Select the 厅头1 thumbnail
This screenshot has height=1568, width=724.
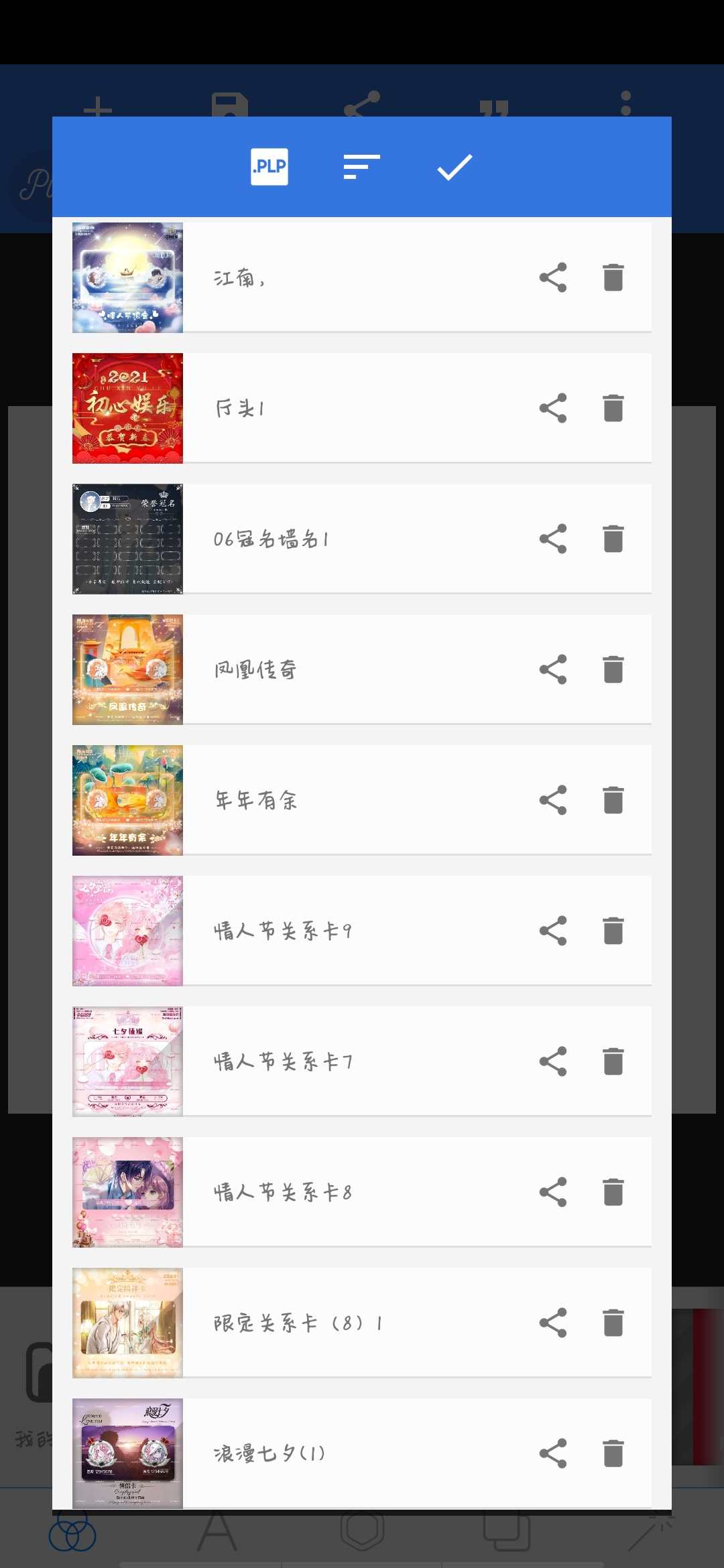click(x=127, y=408)
